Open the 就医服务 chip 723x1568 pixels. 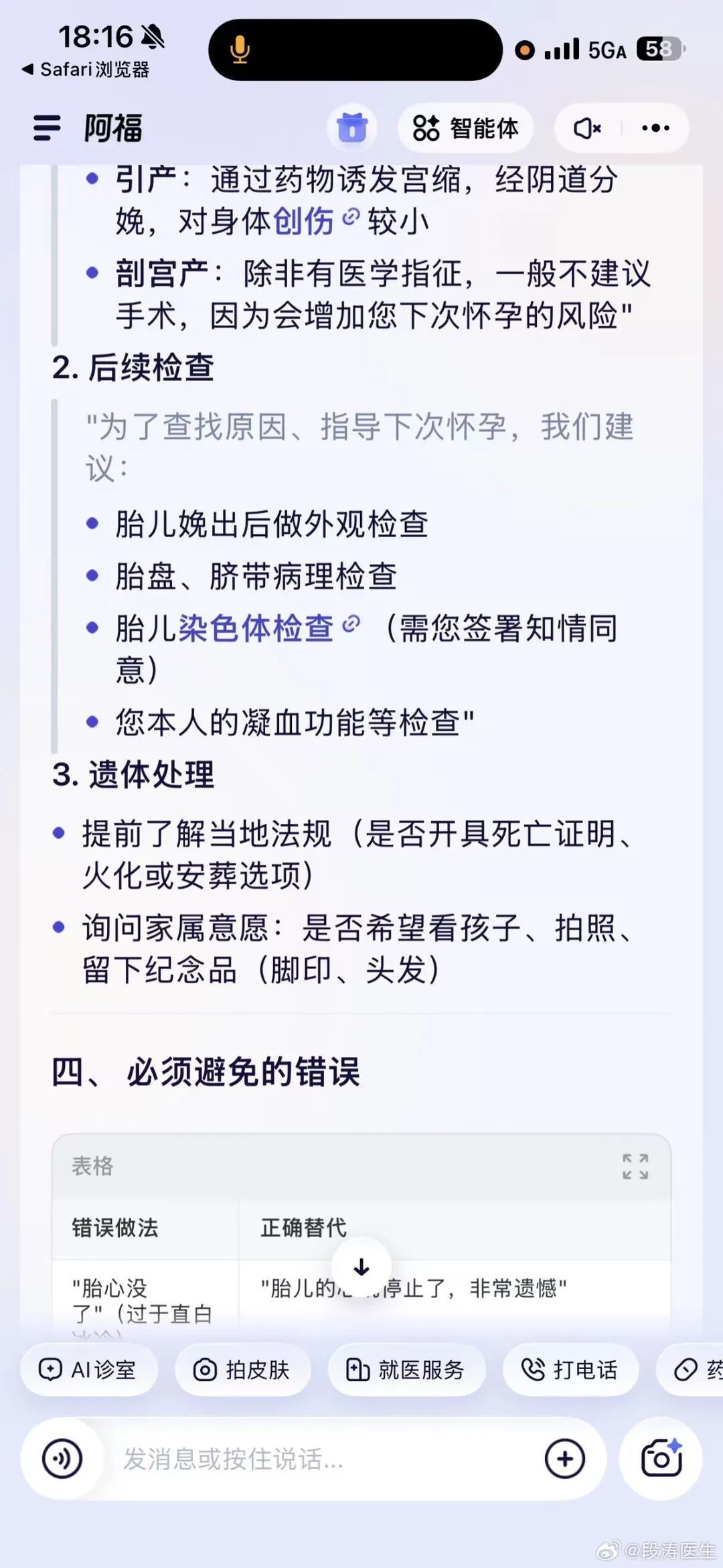(406, 1370)
